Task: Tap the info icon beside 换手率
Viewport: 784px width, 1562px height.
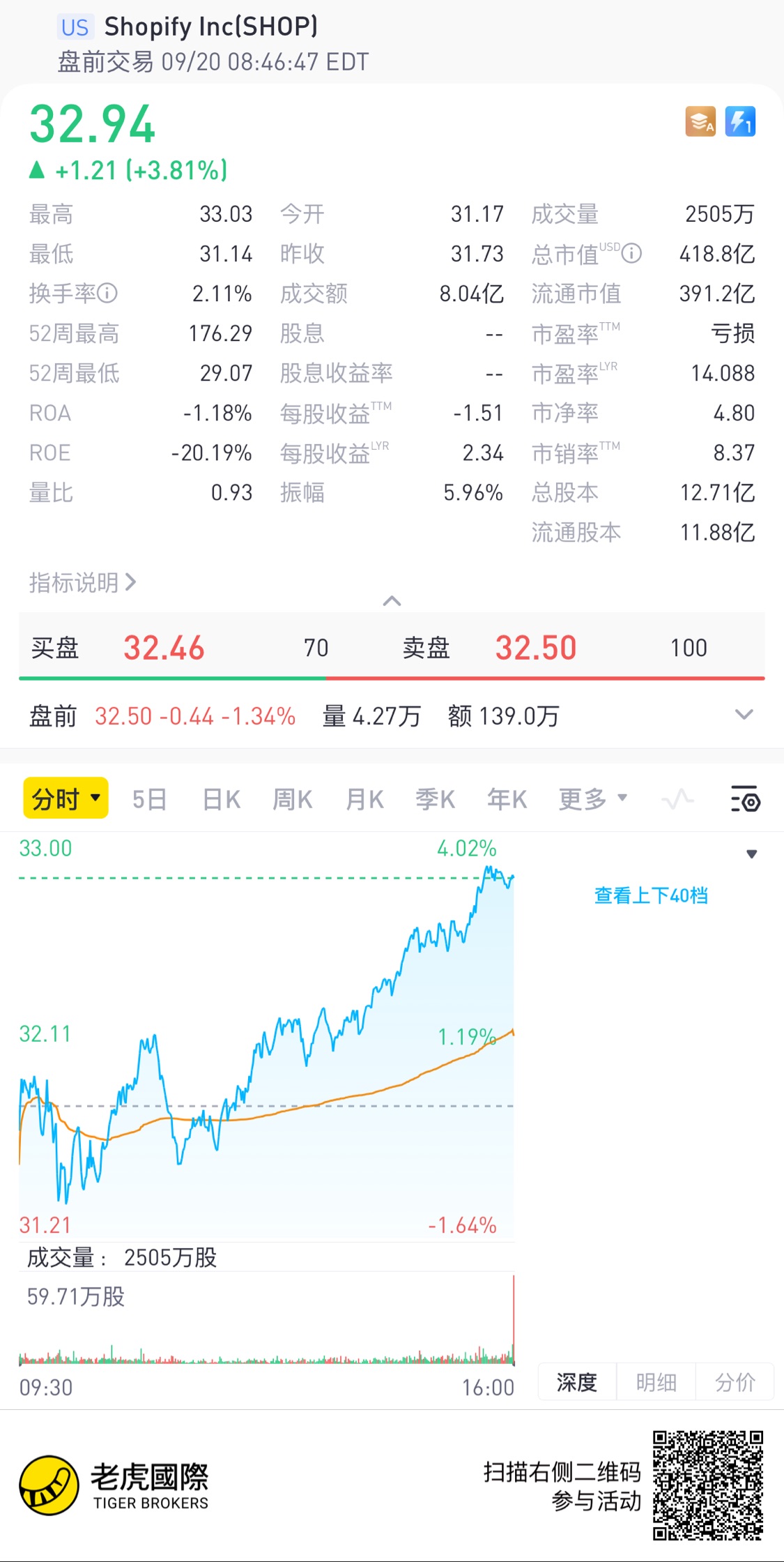Action: pos(107,294)
